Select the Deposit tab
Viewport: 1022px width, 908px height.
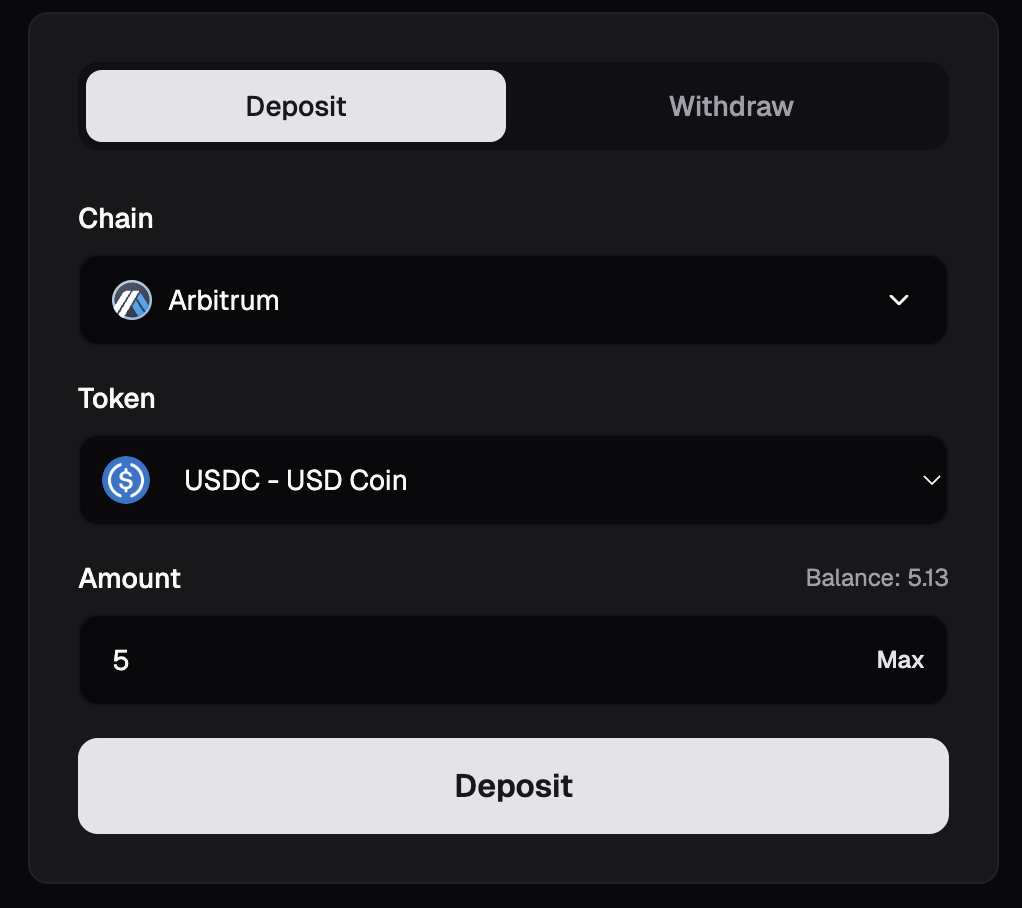point(296,106)
